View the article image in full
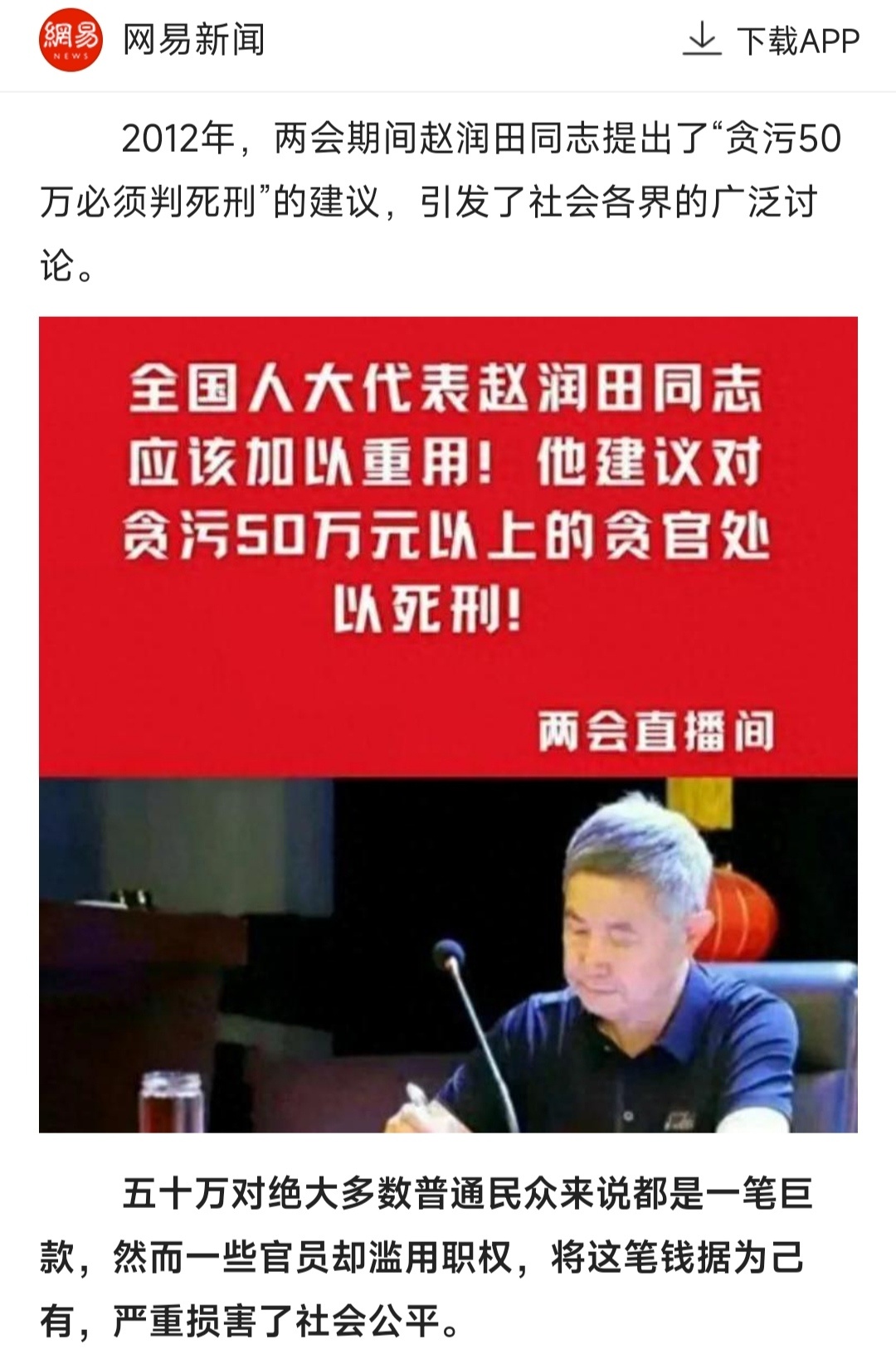The image size is (896, 1359). [448, 723]
